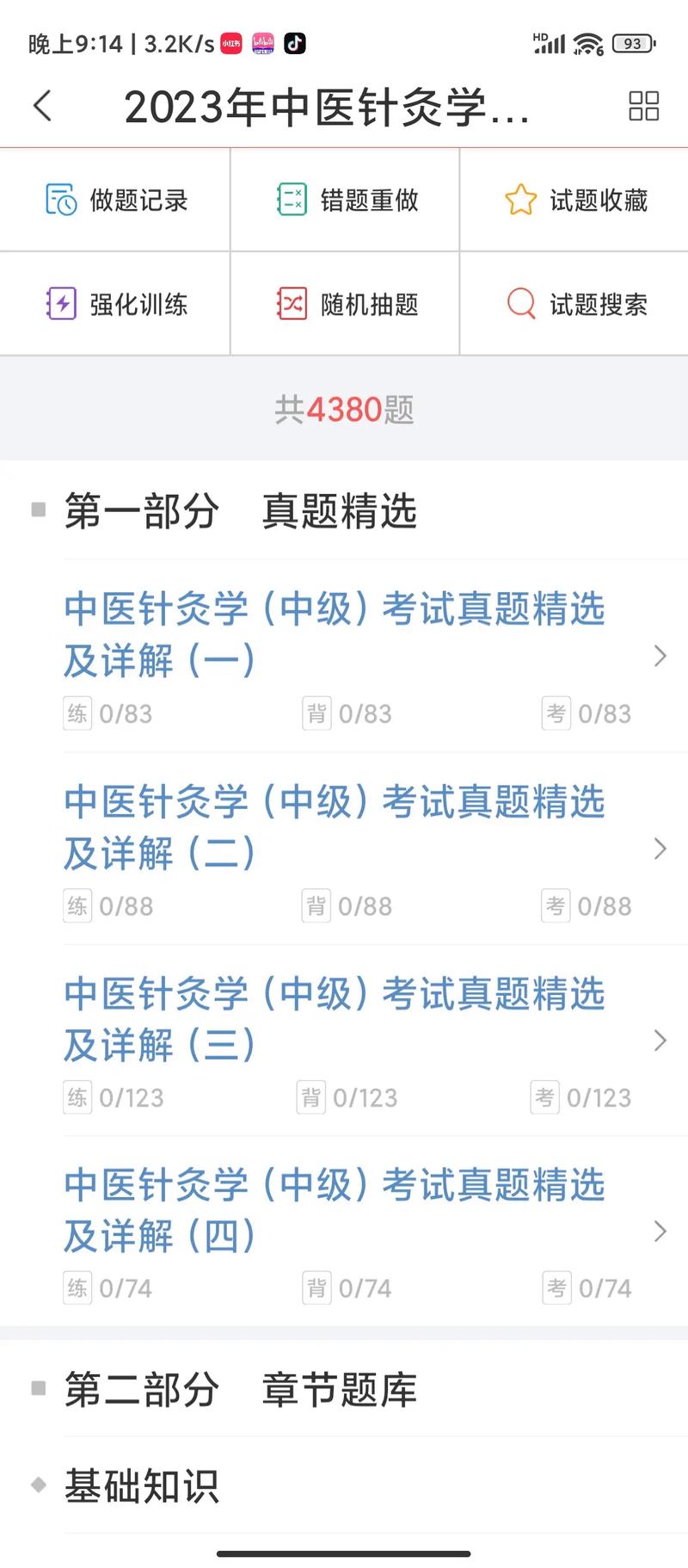Open chapter 中医针灸学考试真题精选及详解（三）
The height and width of the screenshot is (1568, 688).
click(x=335, y=1021)
